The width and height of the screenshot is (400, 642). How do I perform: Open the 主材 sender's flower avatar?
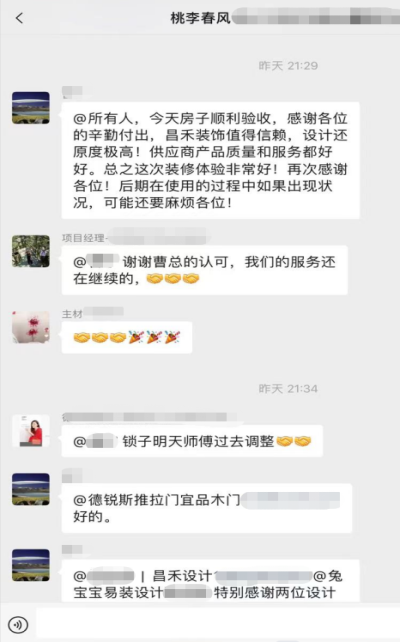click(x=31, y=327)
